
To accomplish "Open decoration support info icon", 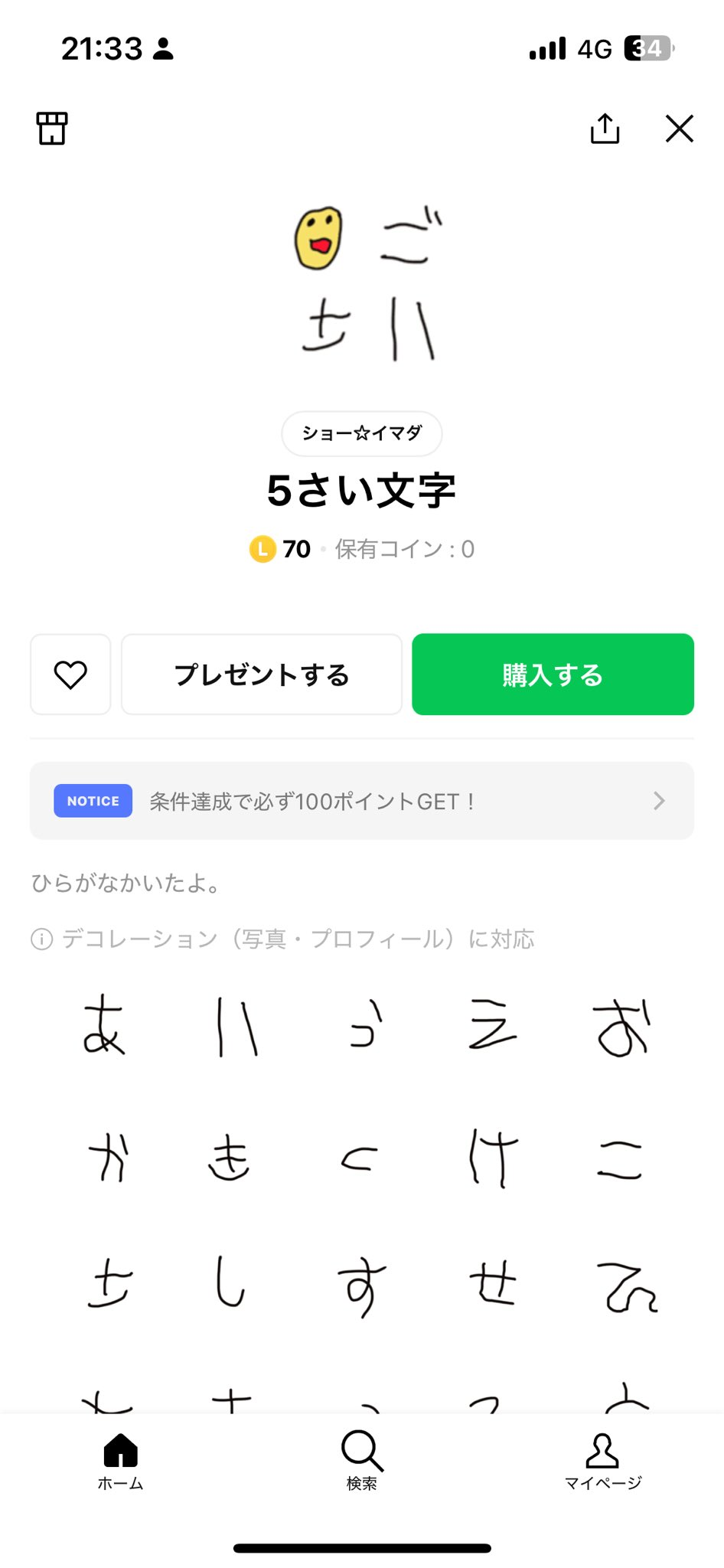I will (41, 939).
